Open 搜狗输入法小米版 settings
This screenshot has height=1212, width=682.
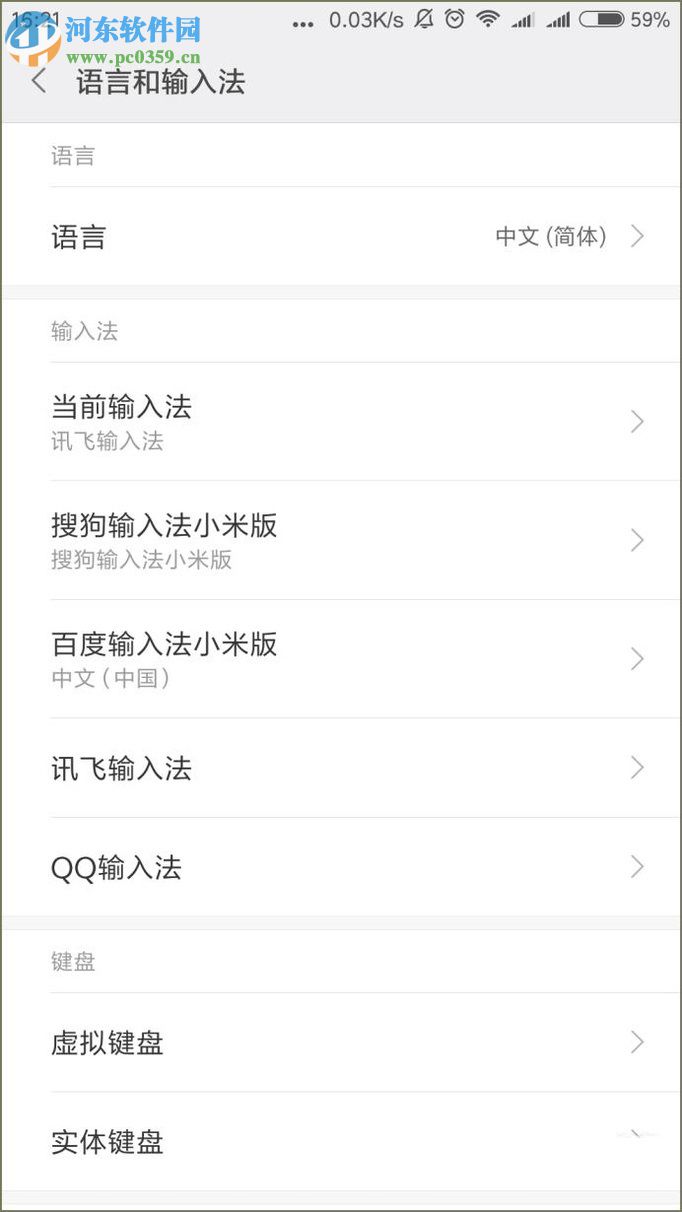[x=340, y=540]
